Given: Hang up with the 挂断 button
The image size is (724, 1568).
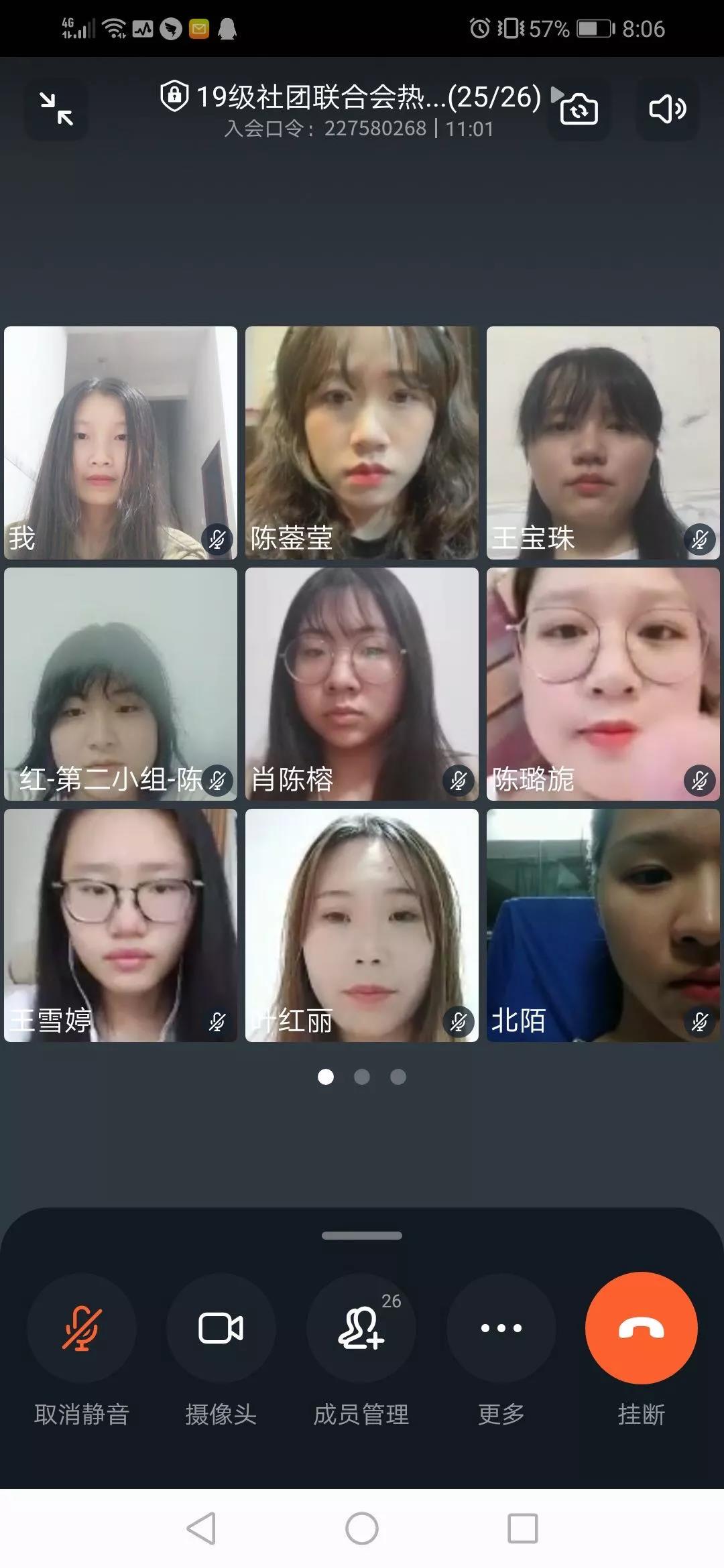Looking at the screenshot, I should coord(641,1328).
